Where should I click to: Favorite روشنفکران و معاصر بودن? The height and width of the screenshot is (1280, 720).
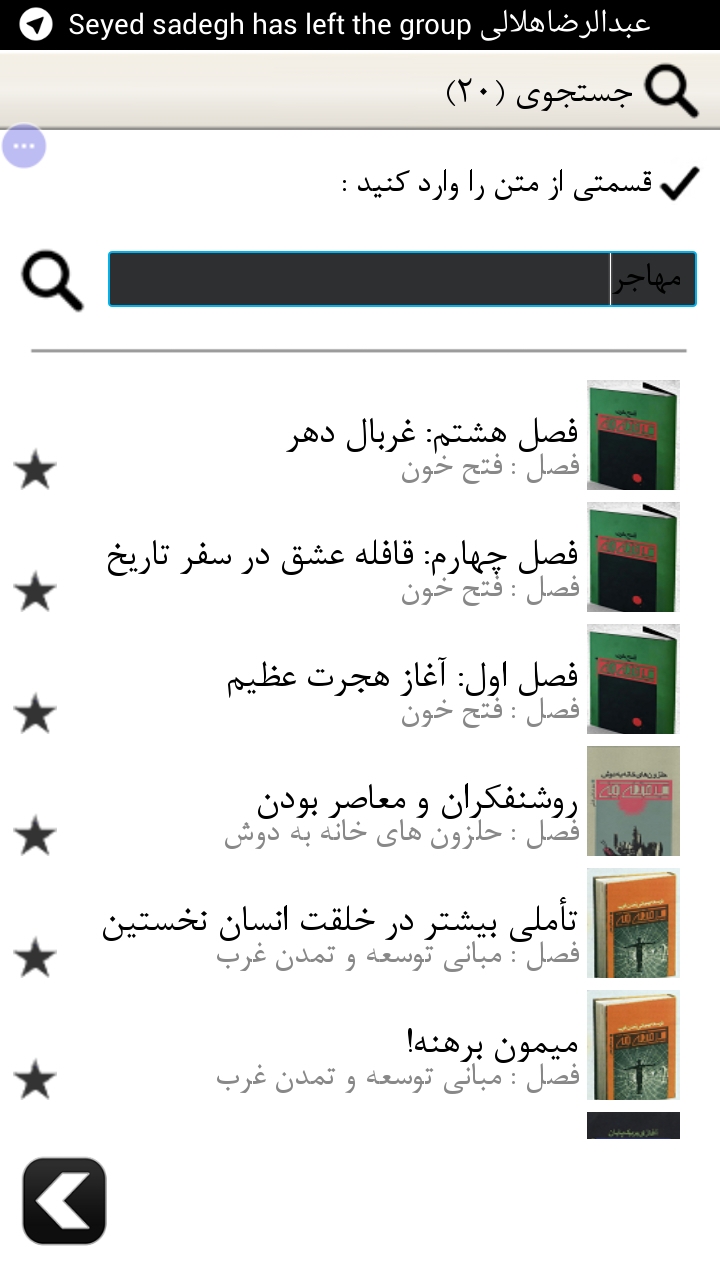point(36,836)
